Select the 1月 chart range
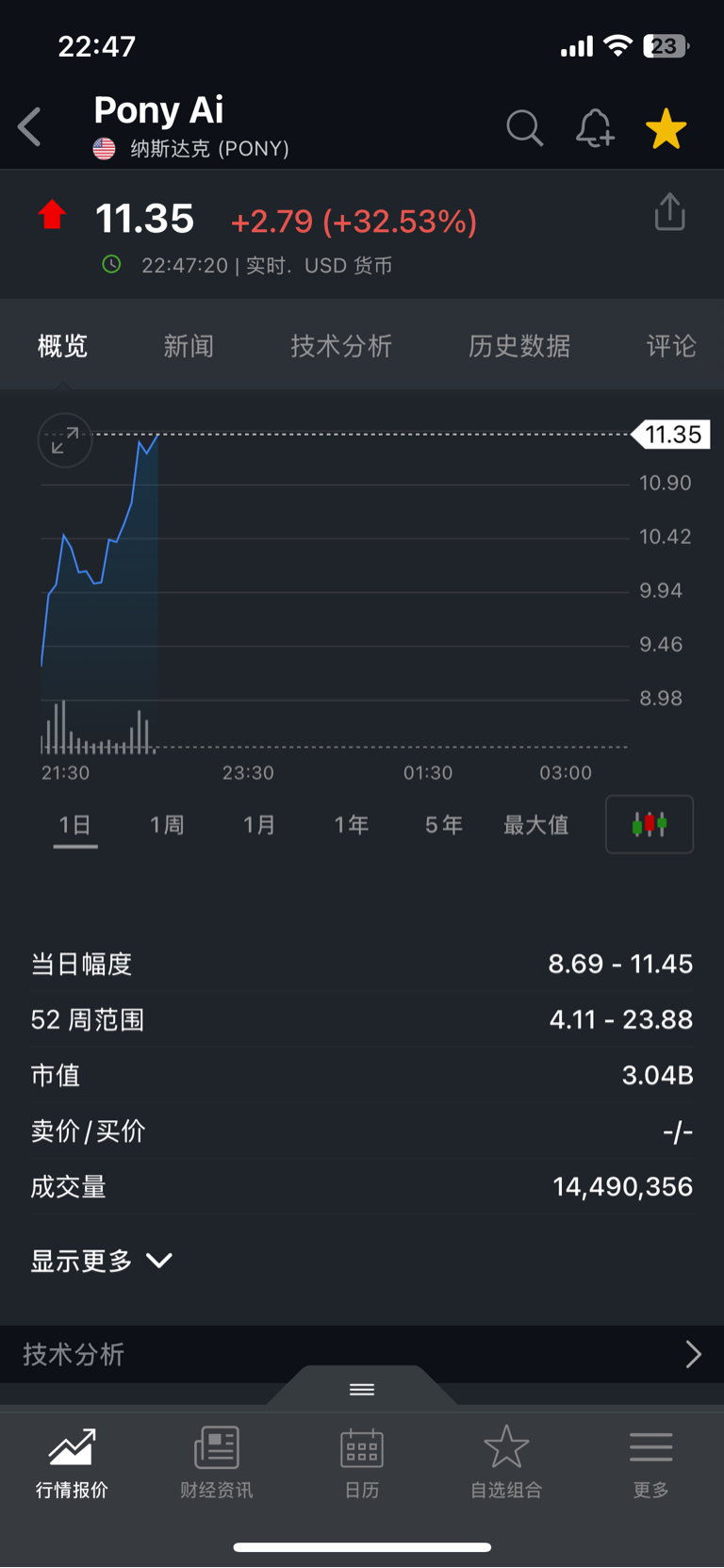724x1568 pixels. [x=259, y=825]
